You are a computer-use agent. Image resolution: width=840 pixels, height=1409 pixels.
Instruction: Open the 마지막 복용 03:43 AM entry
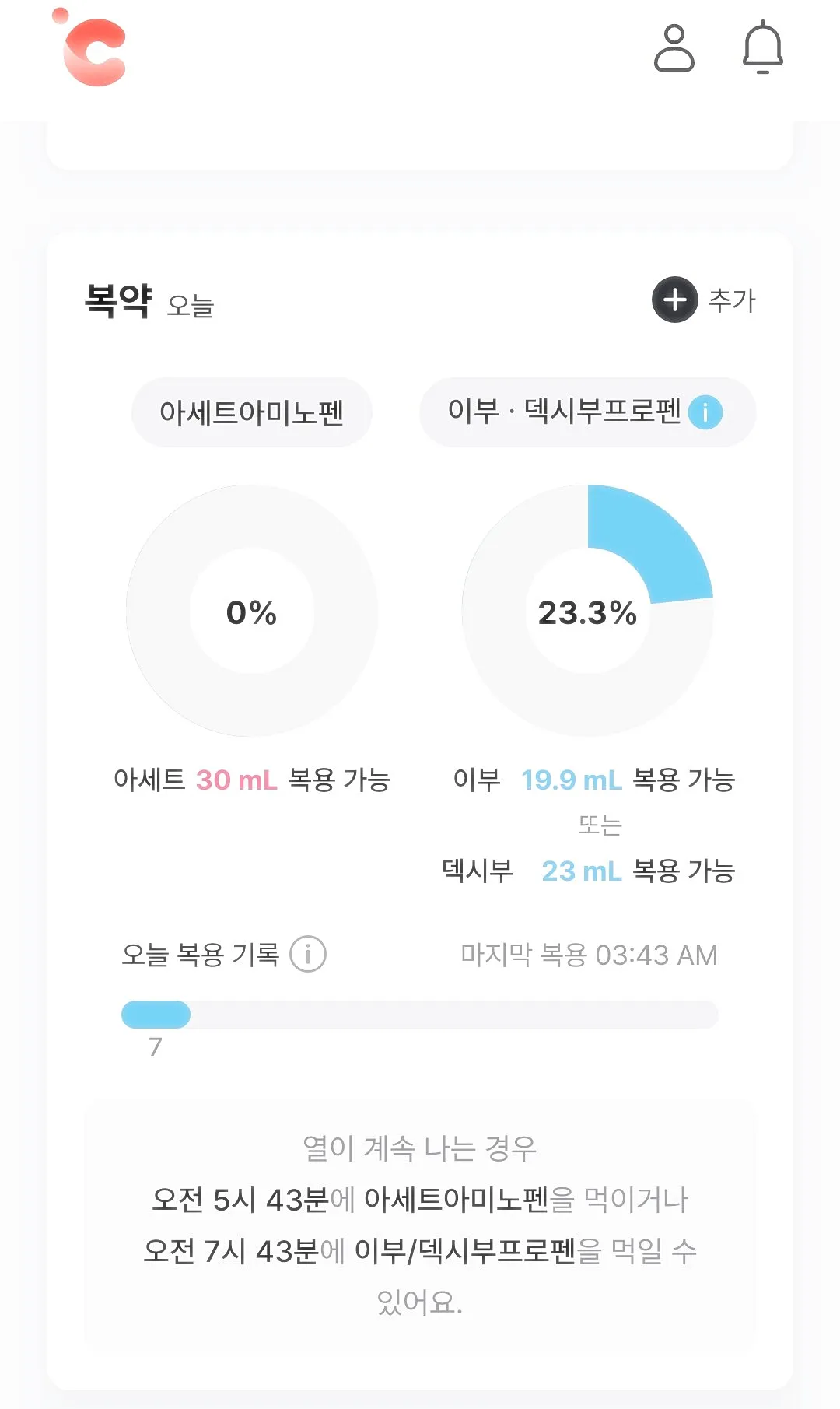[x=587, y=955]
